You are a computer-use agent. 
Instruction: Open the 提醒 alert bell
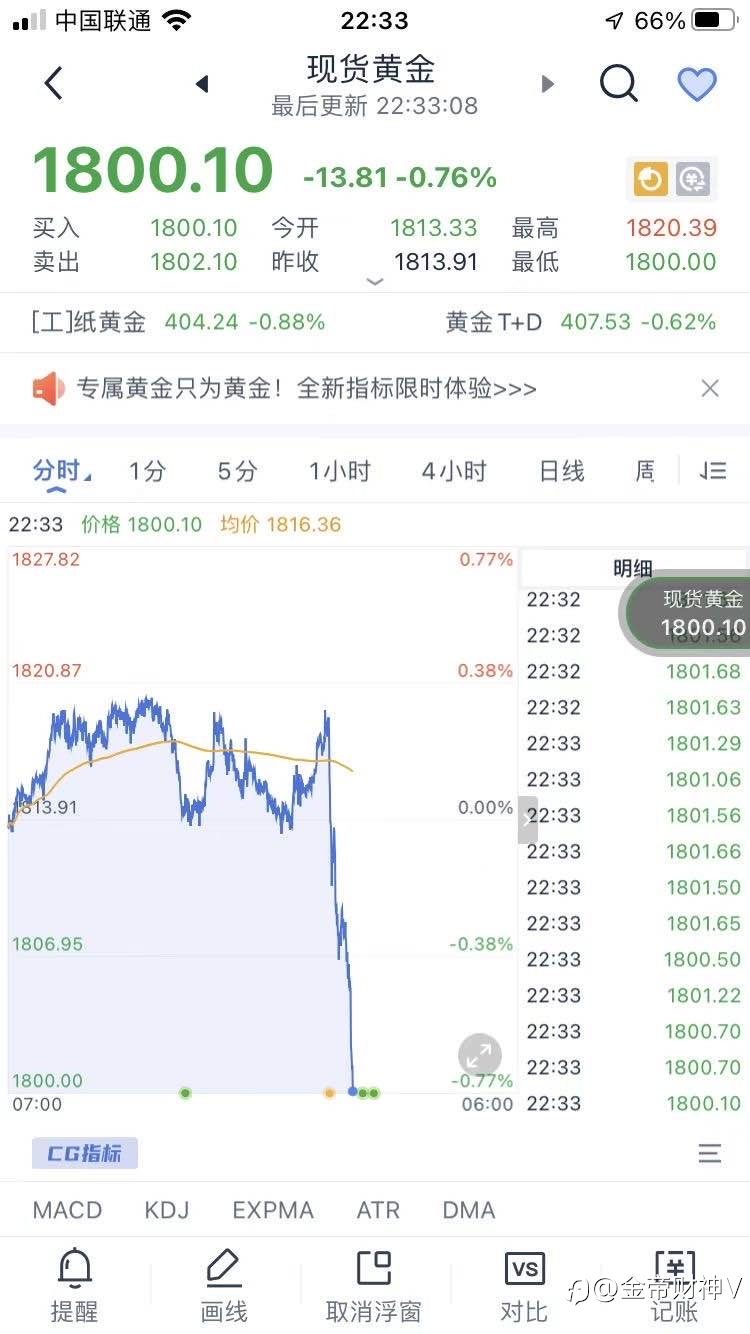pyautogui.click(x=74, y=1286)
